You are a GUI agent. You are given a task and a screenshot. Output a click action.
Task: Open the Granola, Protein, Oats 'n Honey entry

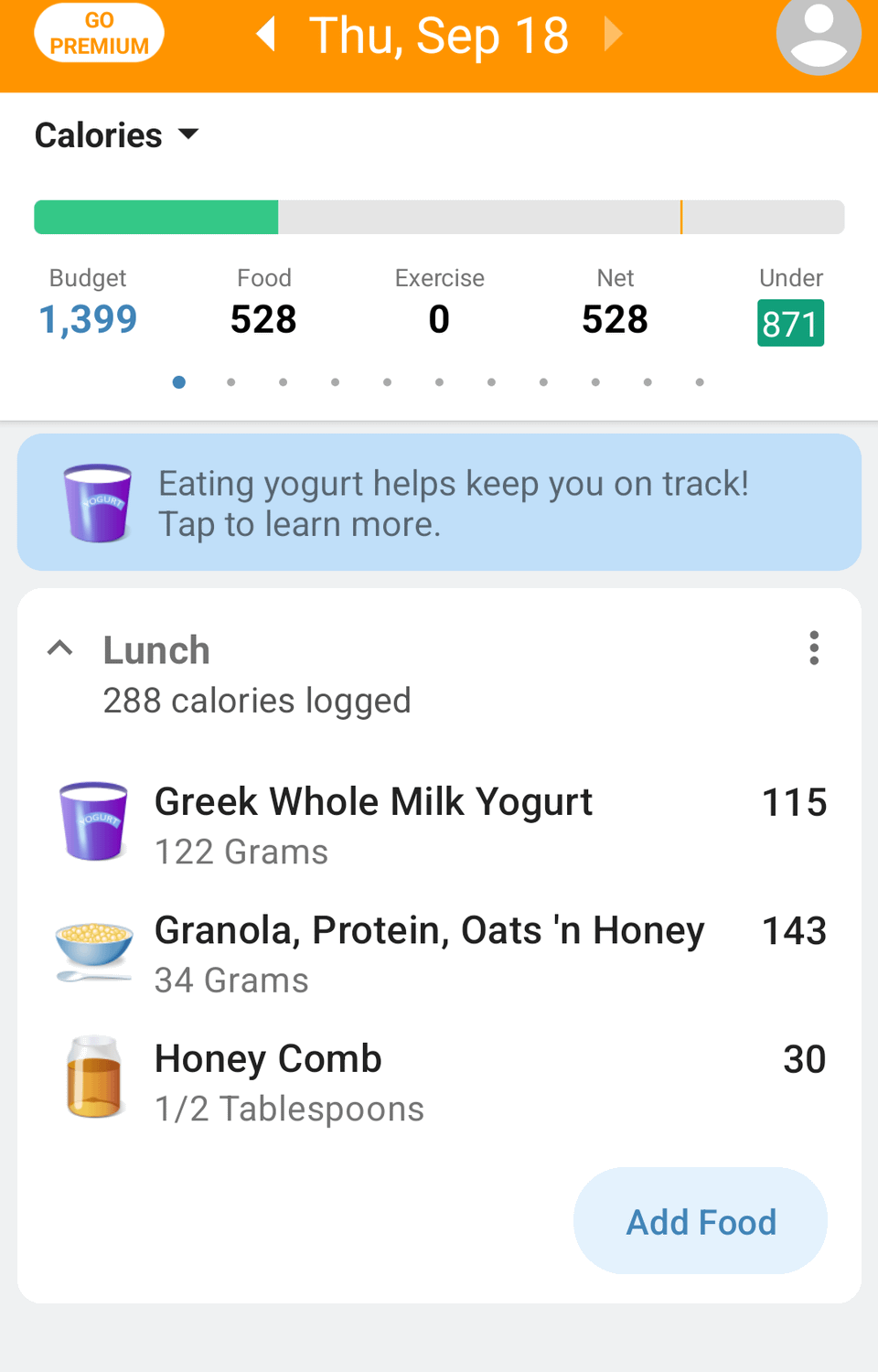click(x=439, y=953)
